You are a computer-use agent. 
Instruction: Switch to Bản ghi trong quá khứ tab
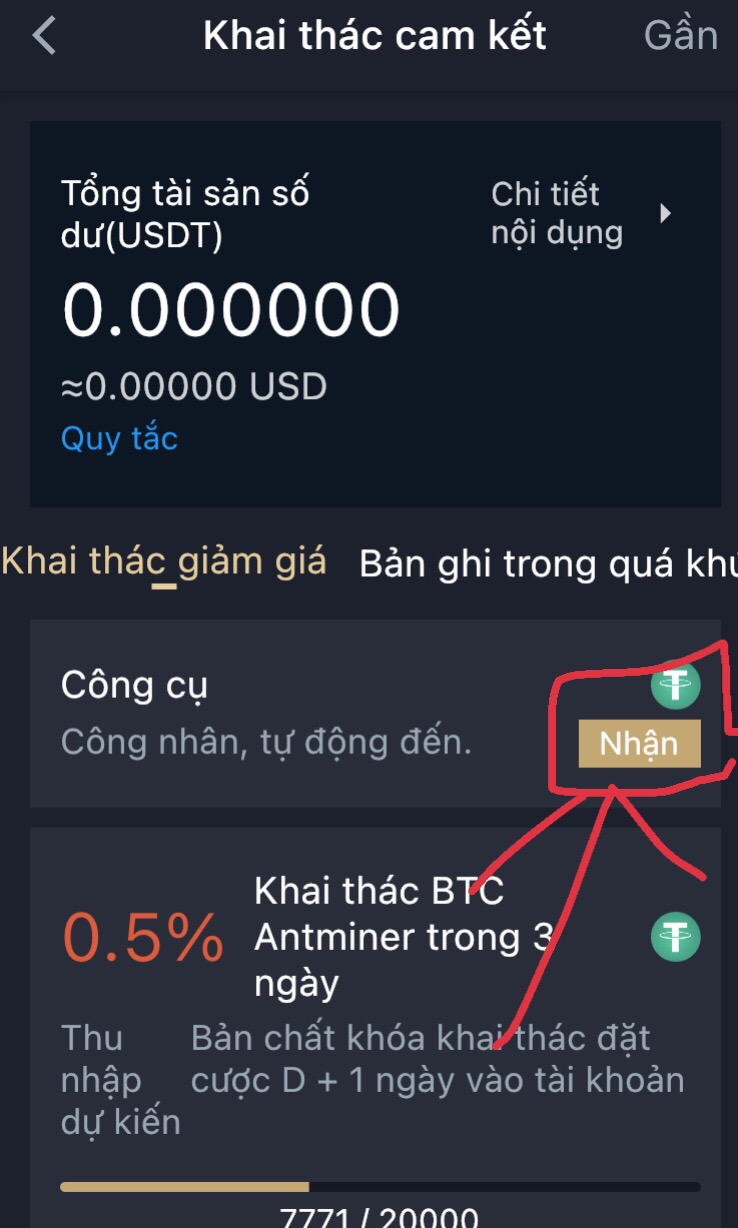[547, 565]
